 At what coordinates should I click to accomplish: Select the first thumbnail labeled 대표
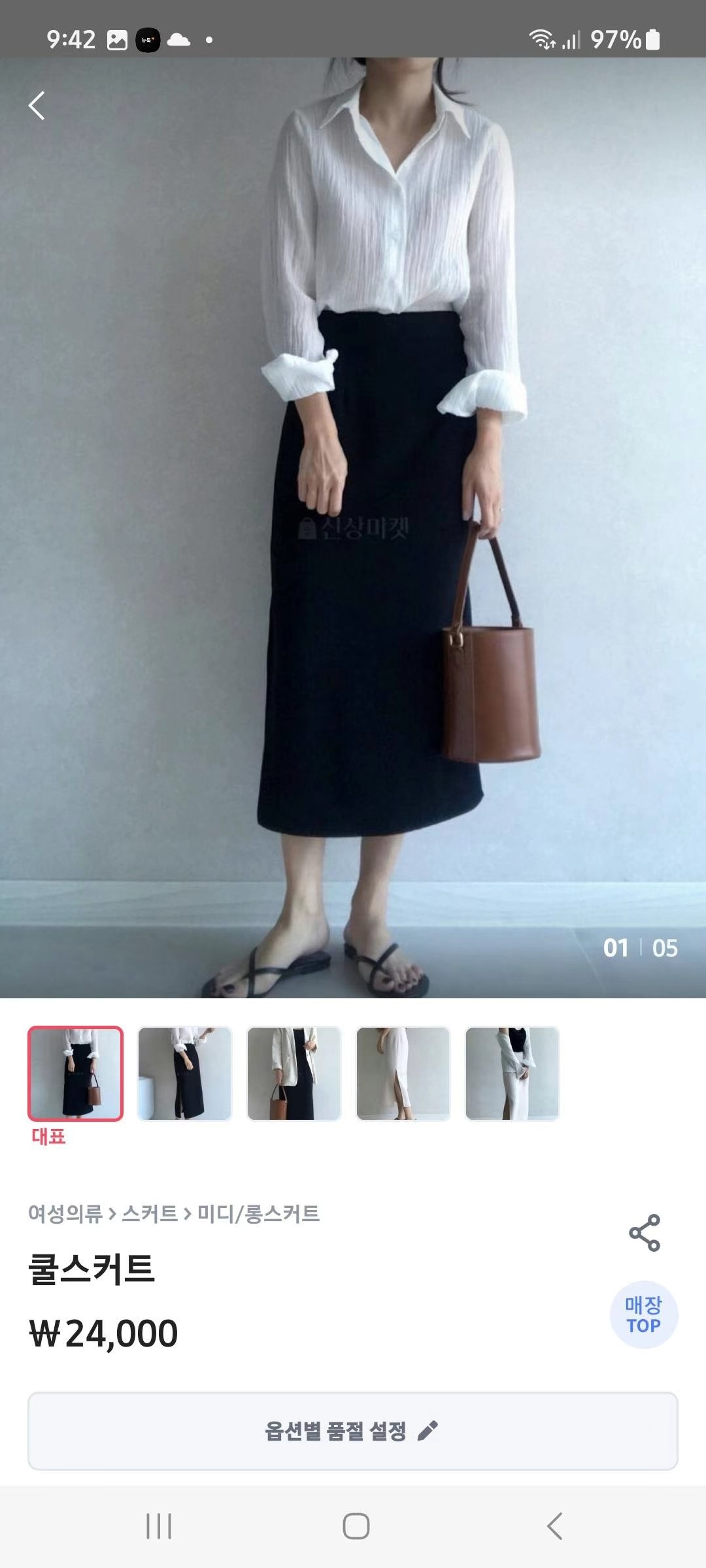point(75,1073)
